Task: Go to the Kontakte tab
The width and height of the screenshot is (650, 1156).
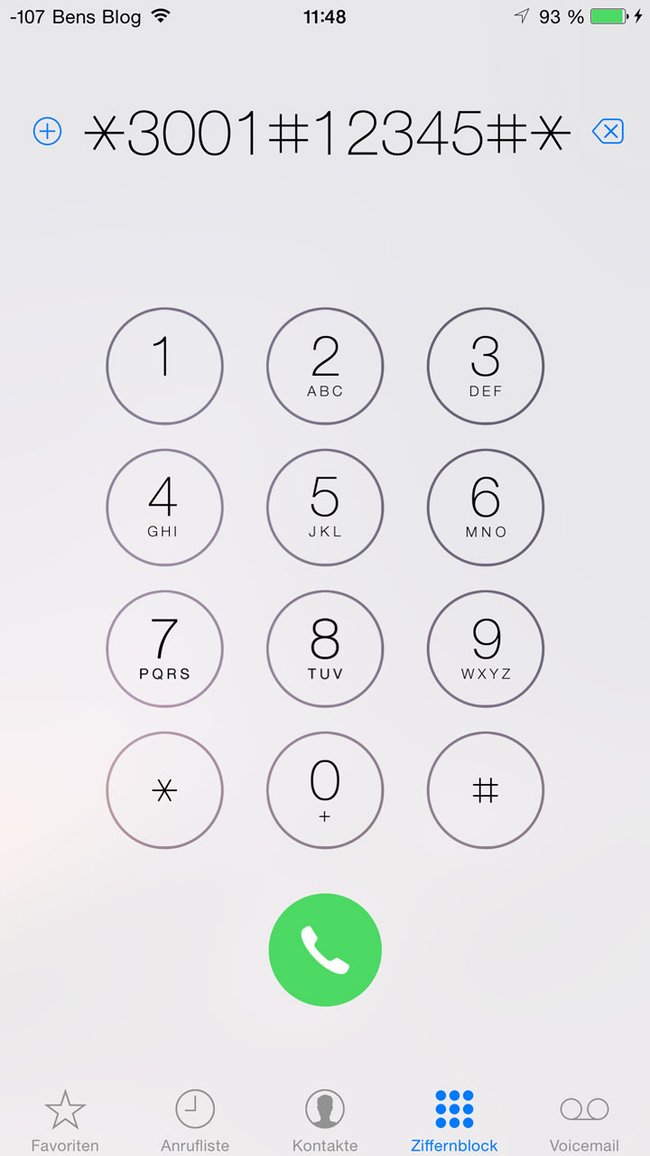Action: [325, 1121]
